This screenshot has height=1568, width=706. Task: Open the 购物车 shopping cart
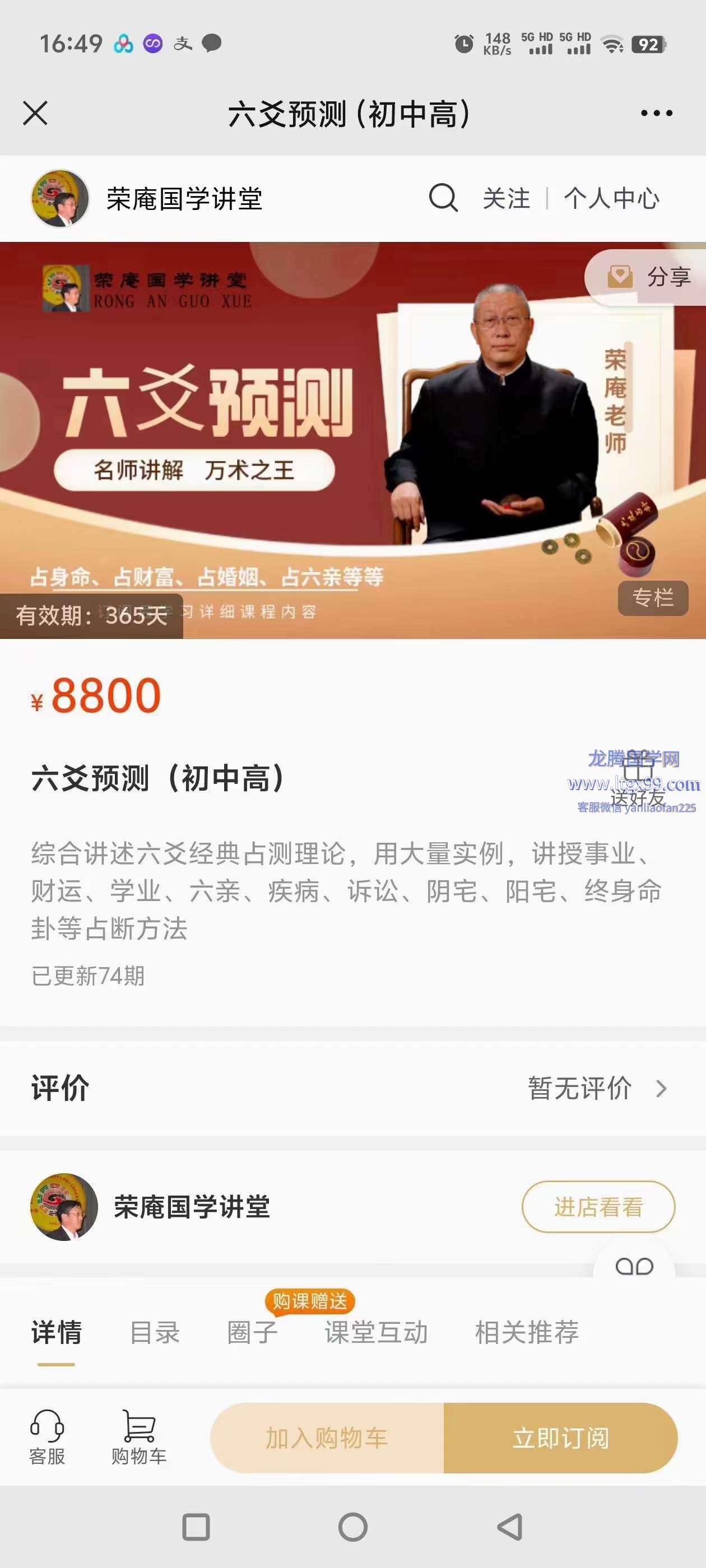(x=139, y=1437)
